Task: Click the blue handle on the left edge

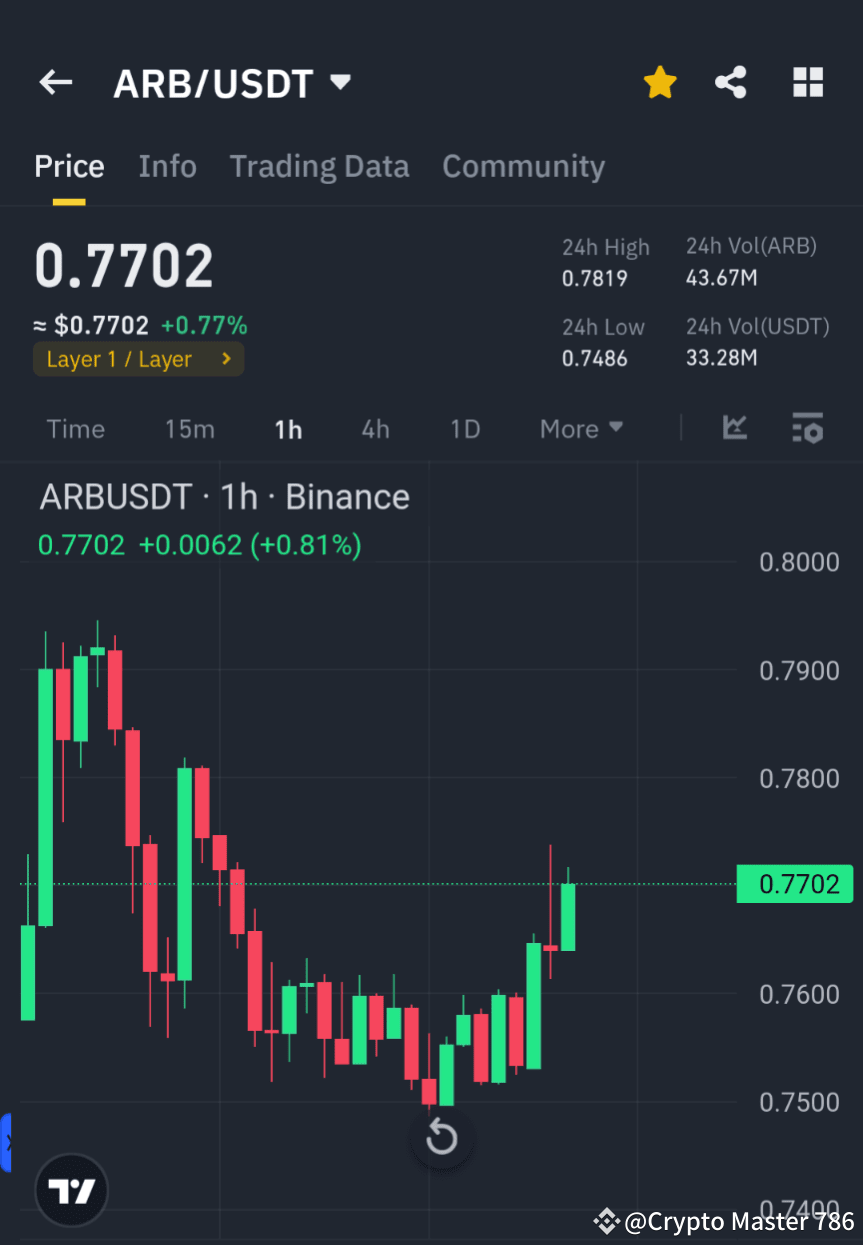Action: pyautogui.click(x=7, y=1143)
